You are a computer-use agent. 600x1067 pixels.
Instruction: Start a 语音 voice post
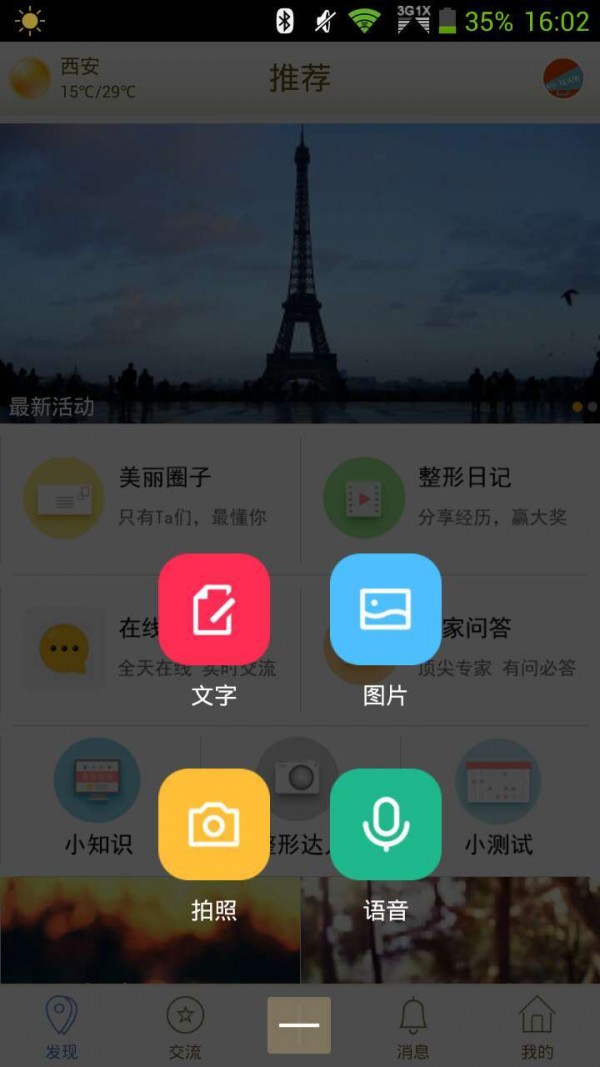point(385,824)
